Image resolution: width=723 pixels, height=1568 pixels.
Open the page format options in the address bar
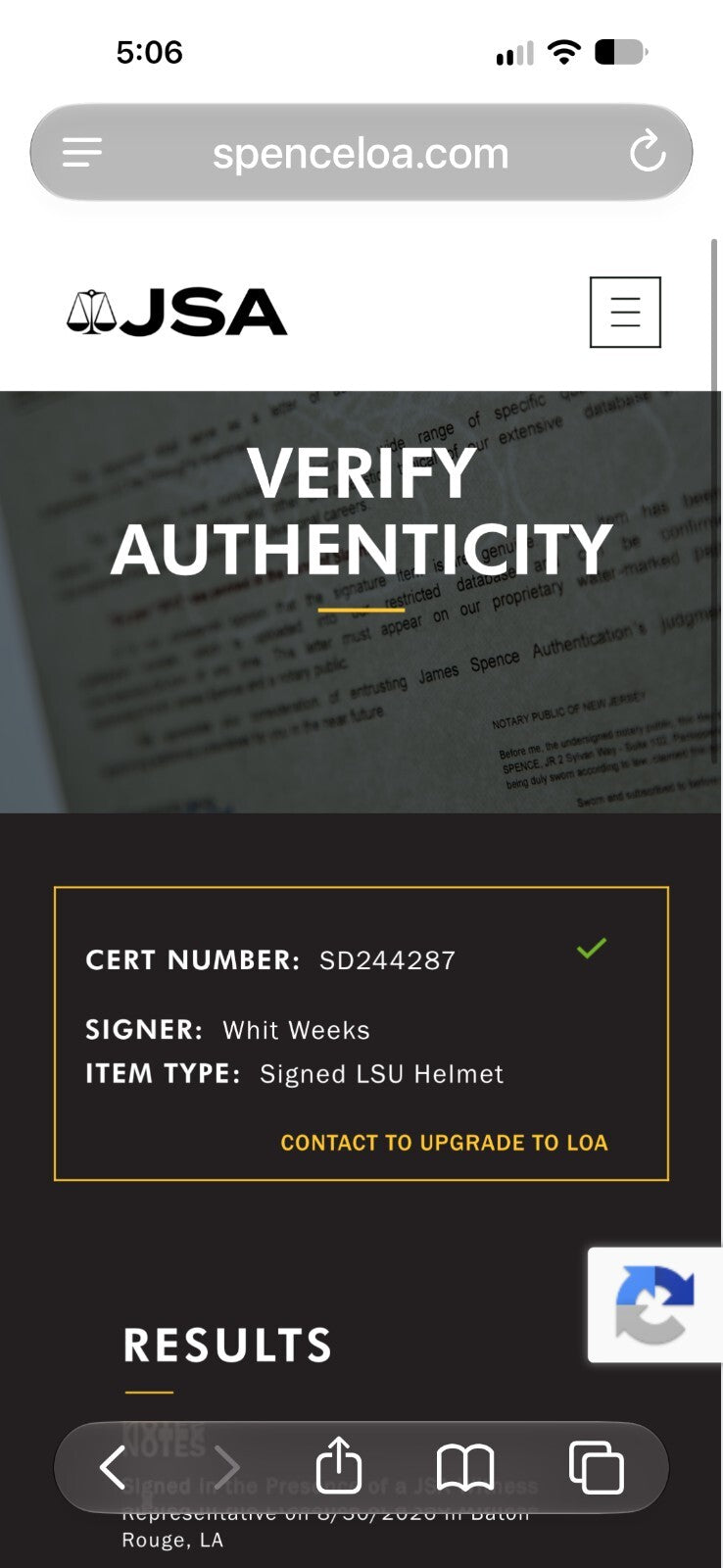[x=82, y=152]
